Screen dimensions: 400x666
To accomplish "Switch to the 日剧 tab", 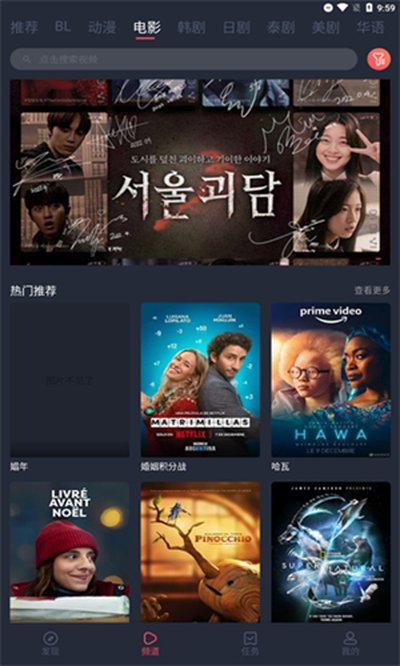I will coord(237,27).
